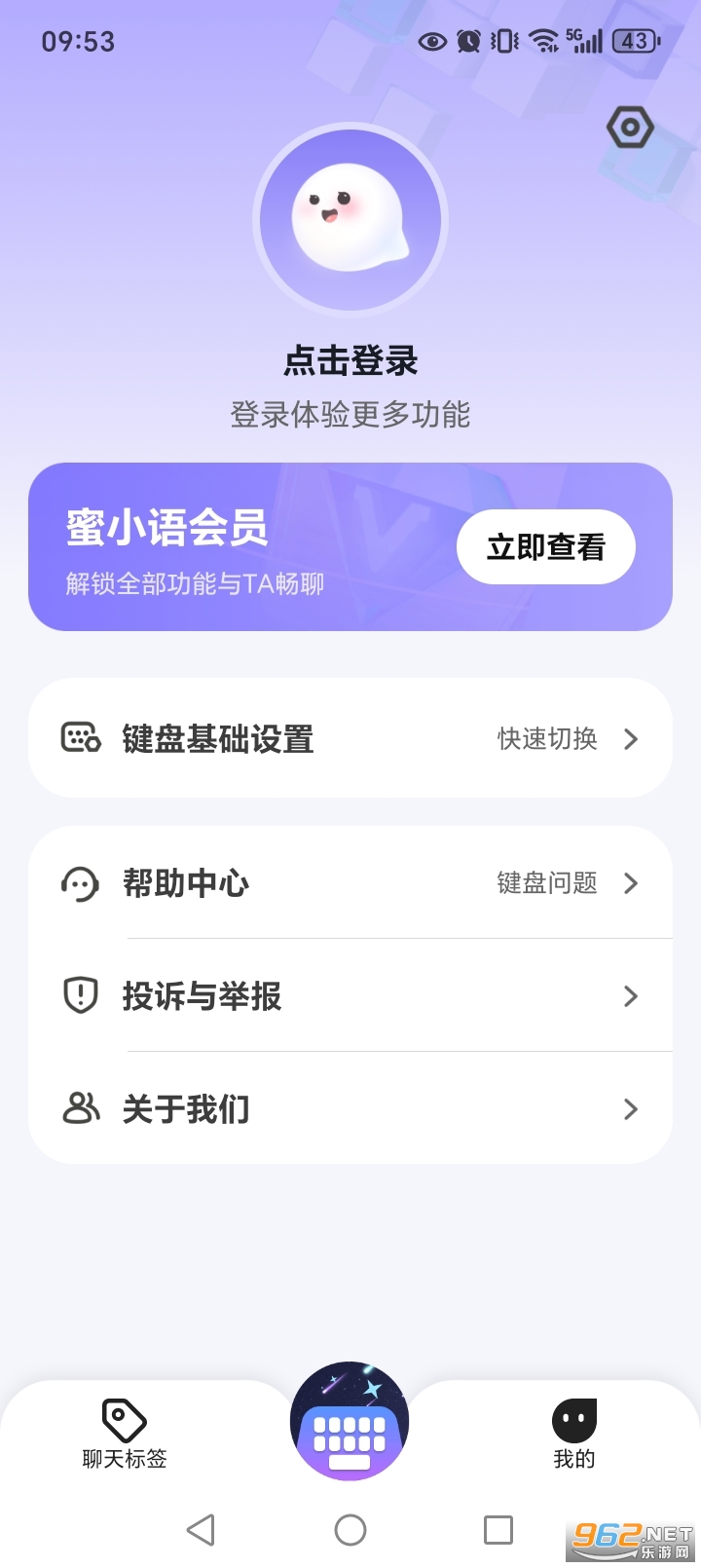
Task: Open 投诉与举报 arrow
Action: coord(631,995)
